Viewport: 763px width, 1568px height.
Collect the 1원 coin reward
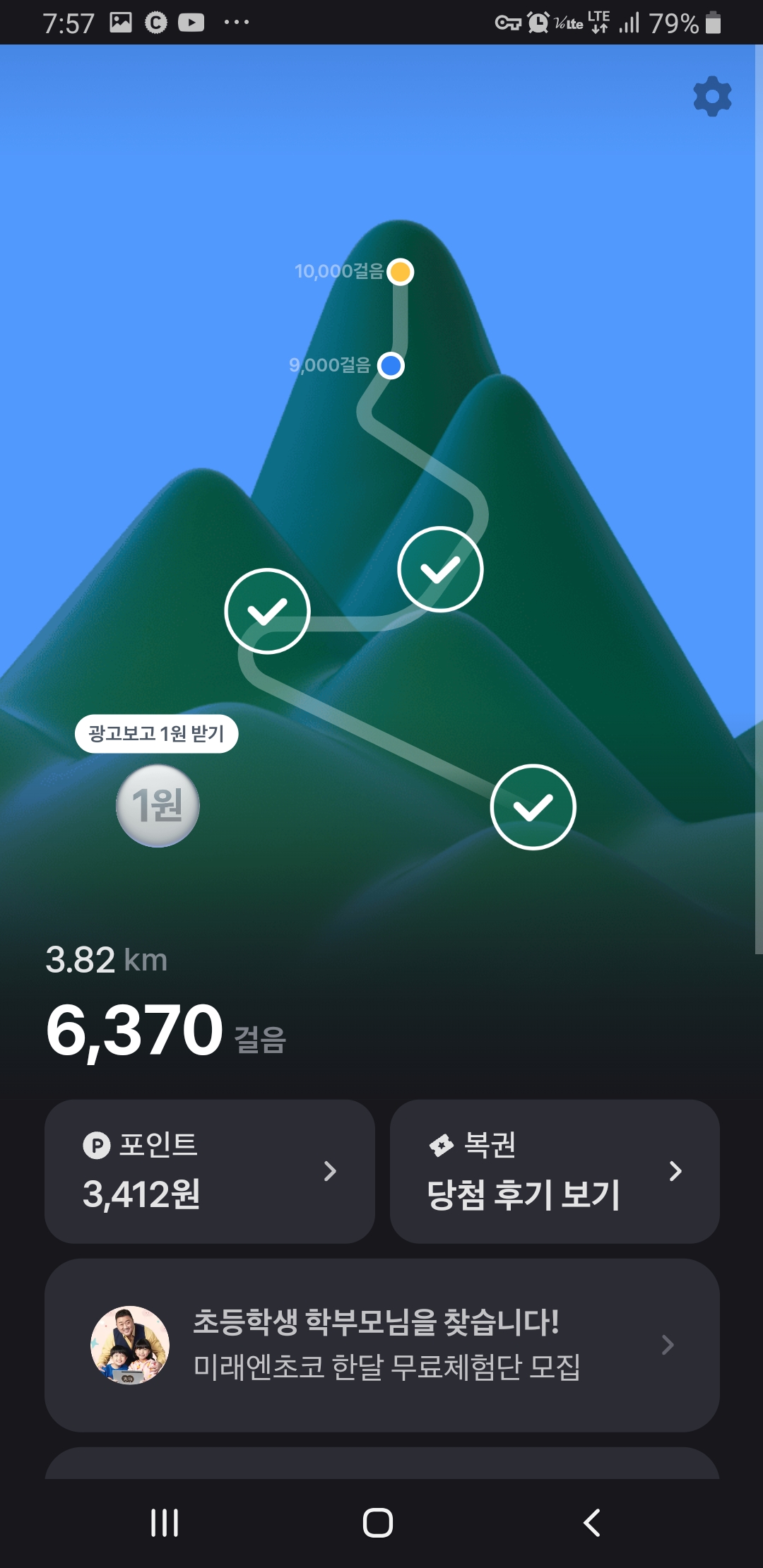[158, 805]
